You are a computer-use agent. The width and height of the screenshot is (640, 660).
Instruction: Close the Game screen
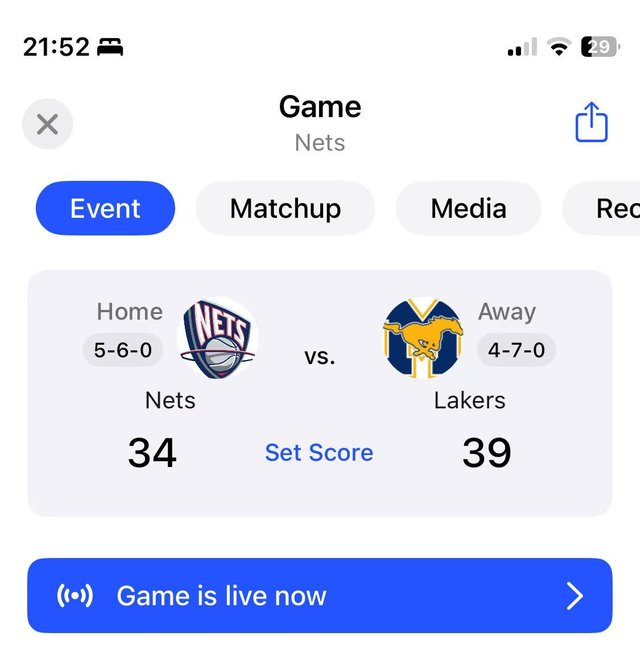point(47,125)
